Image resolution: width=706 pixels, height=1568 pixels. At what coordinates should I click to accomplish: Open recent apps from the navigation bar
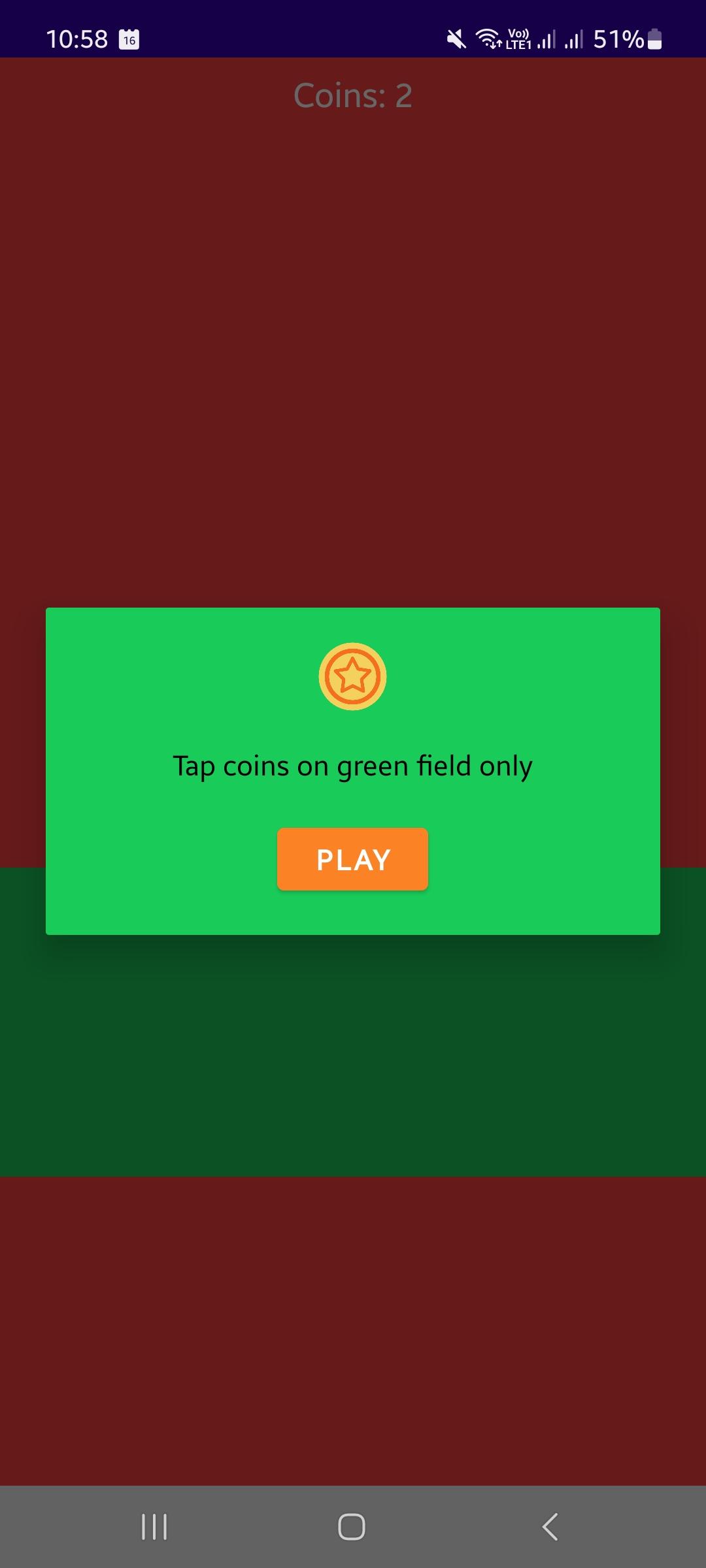[154, 1527]
